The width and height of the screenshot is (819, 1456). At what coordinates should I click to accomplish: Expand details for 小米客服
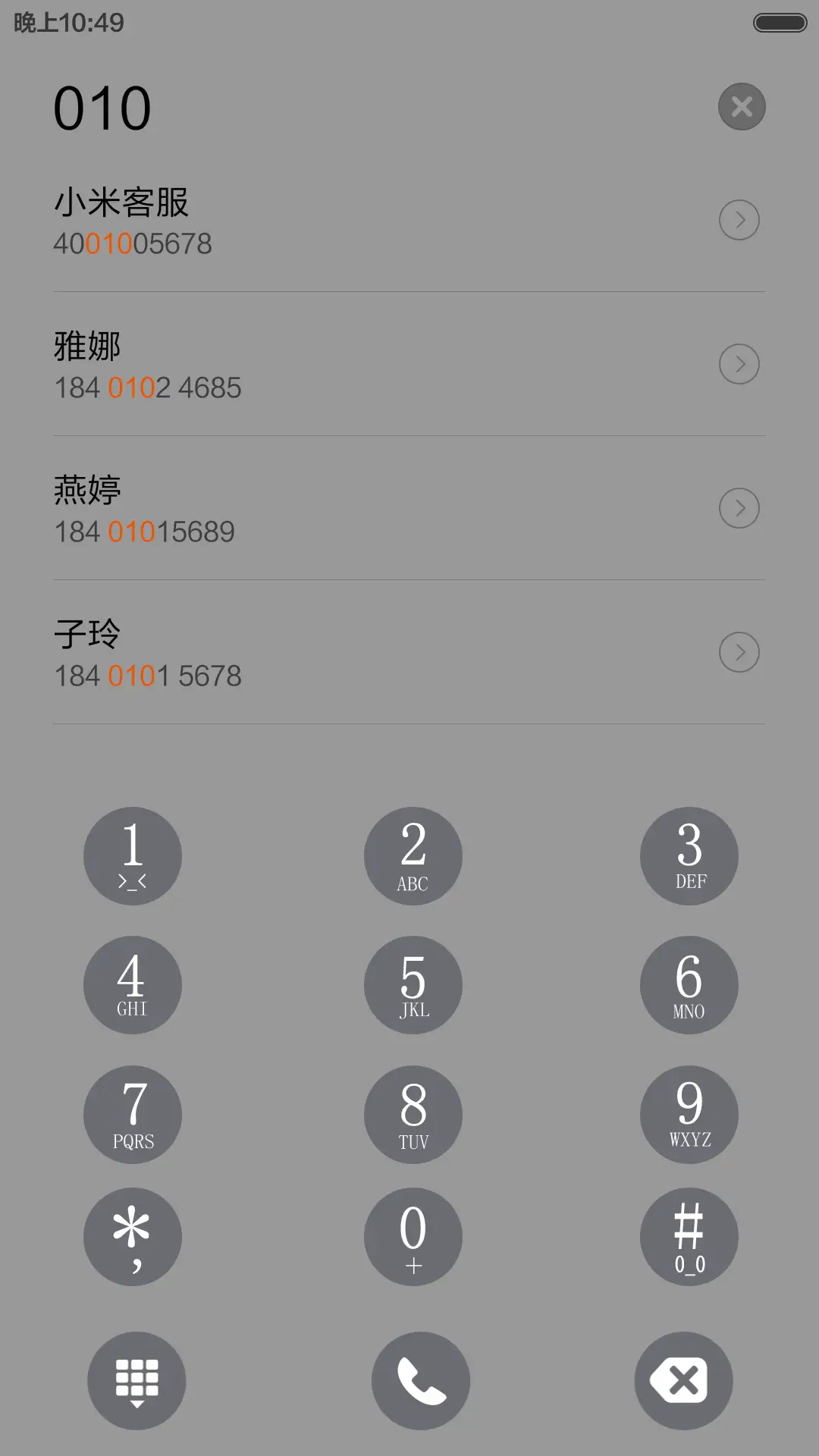739,219
